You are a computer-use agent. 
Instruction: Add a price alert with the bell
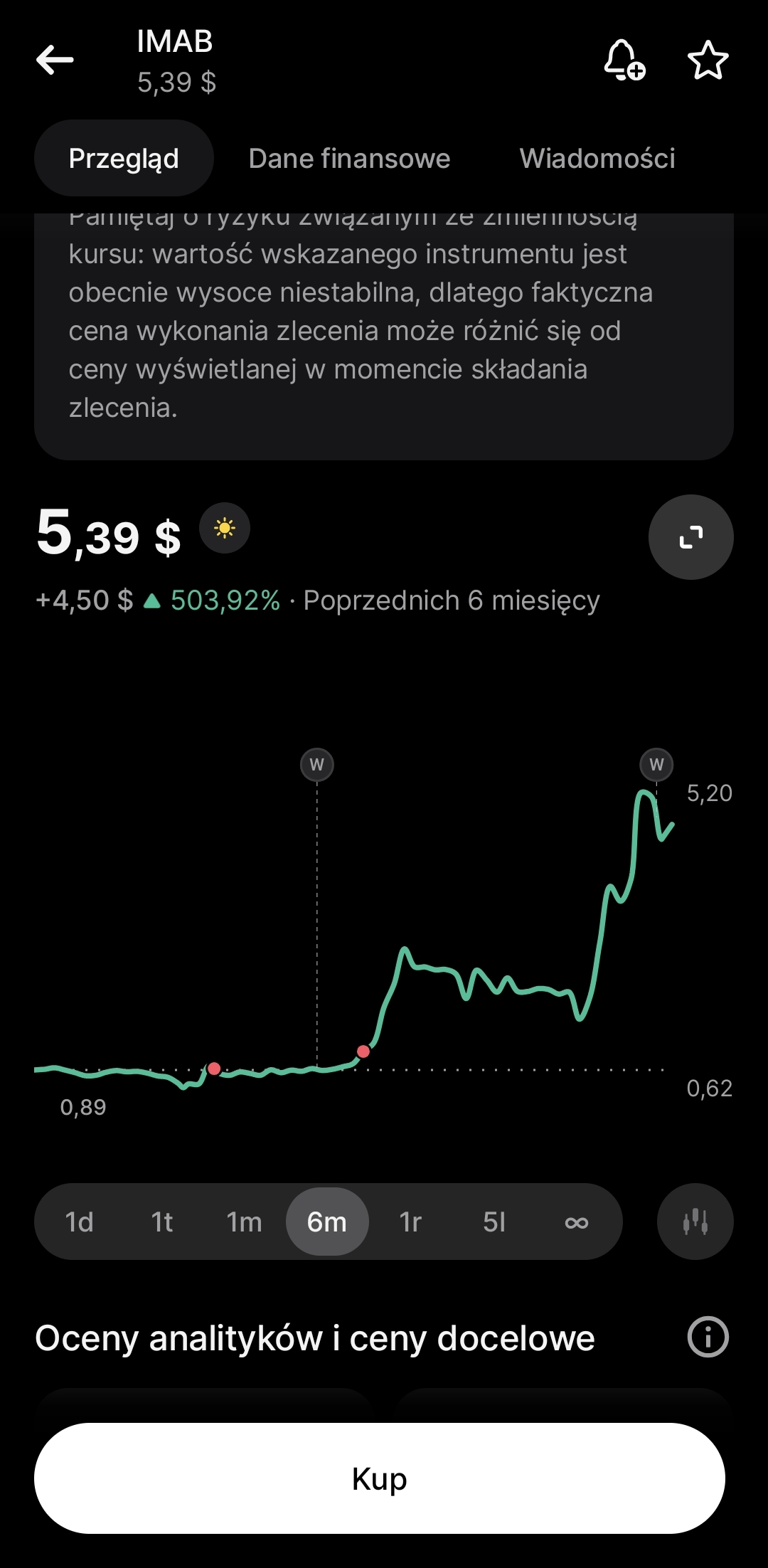[x=624, y=60]
